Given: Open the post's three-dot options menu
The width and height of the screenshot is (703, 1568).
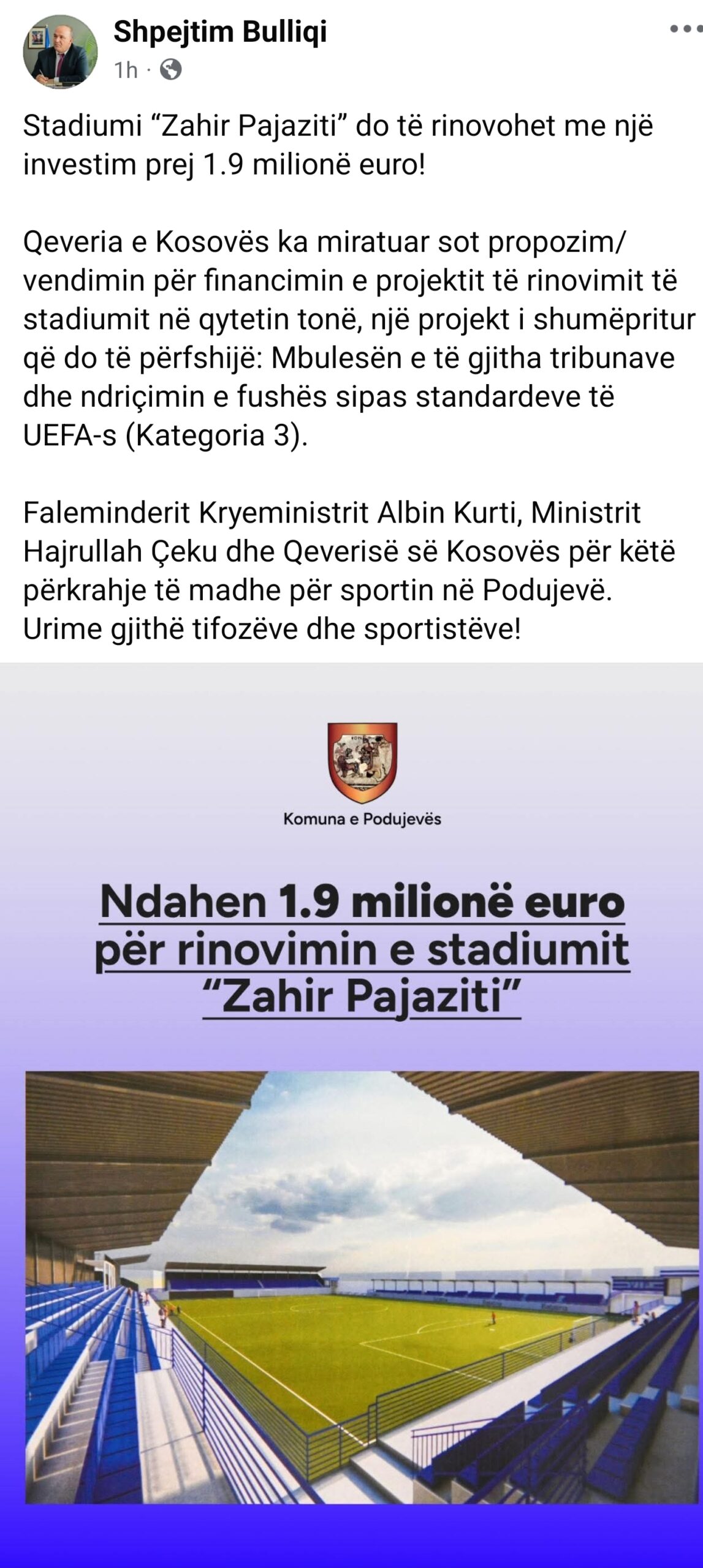Looking at the screenshot, I should pos(685,29).
